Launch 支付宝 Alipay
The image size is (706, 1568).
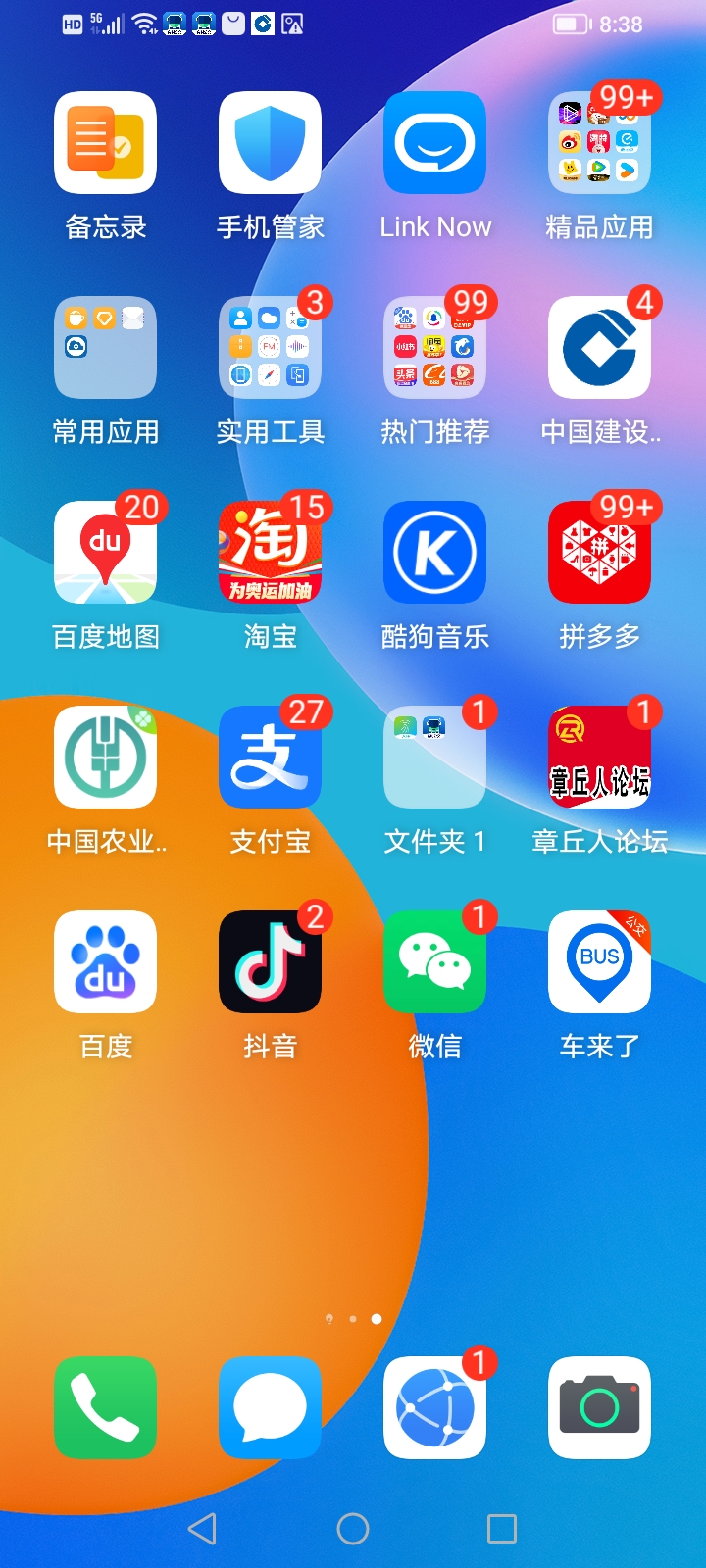pyautogui.click(x=270, y=758)
